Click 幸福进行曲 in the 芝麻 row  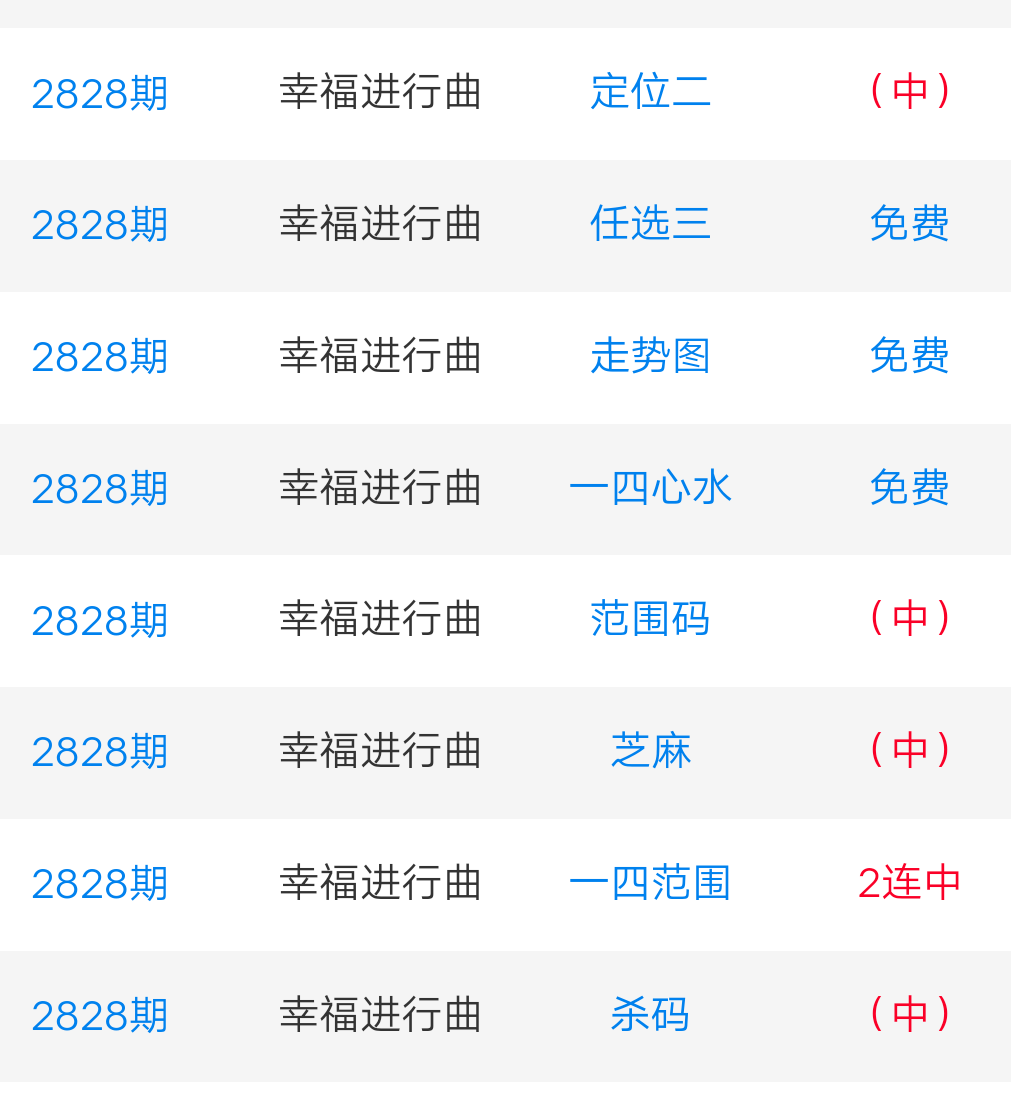380,752
